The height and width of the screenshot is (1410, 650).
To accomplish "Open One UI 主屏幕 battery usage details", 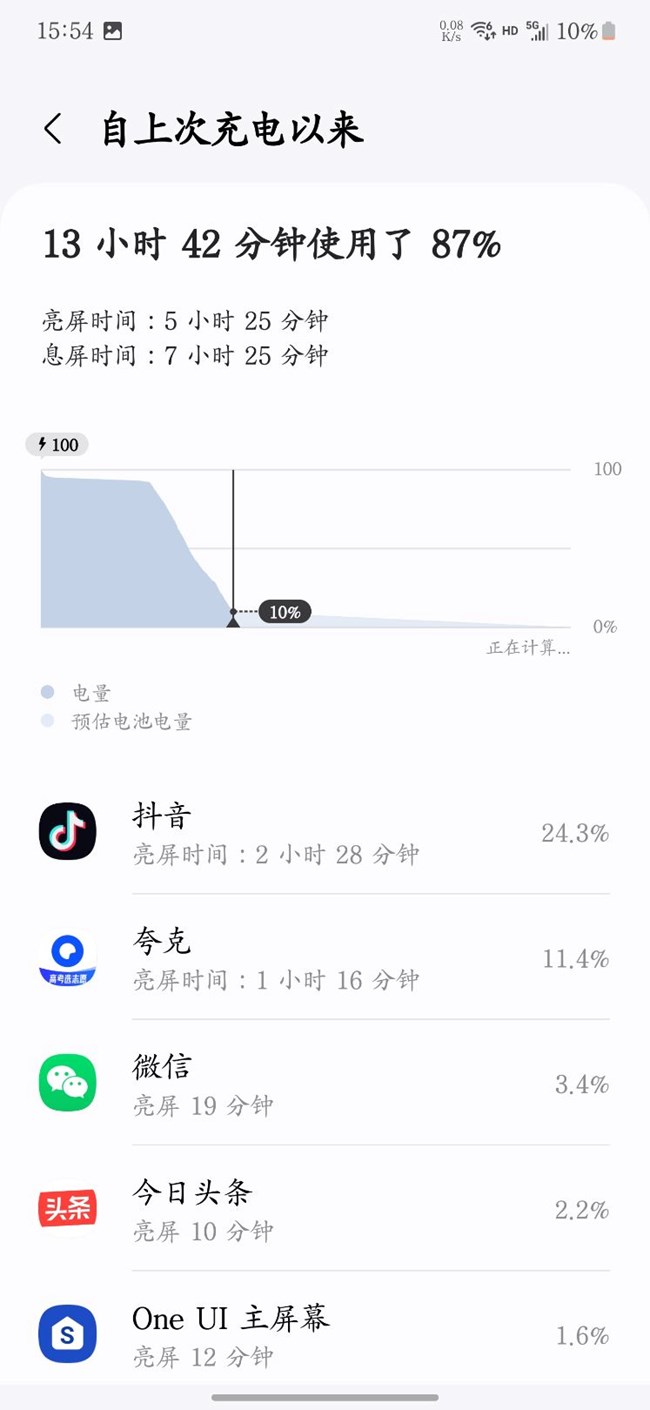I will coord(325,1335).
